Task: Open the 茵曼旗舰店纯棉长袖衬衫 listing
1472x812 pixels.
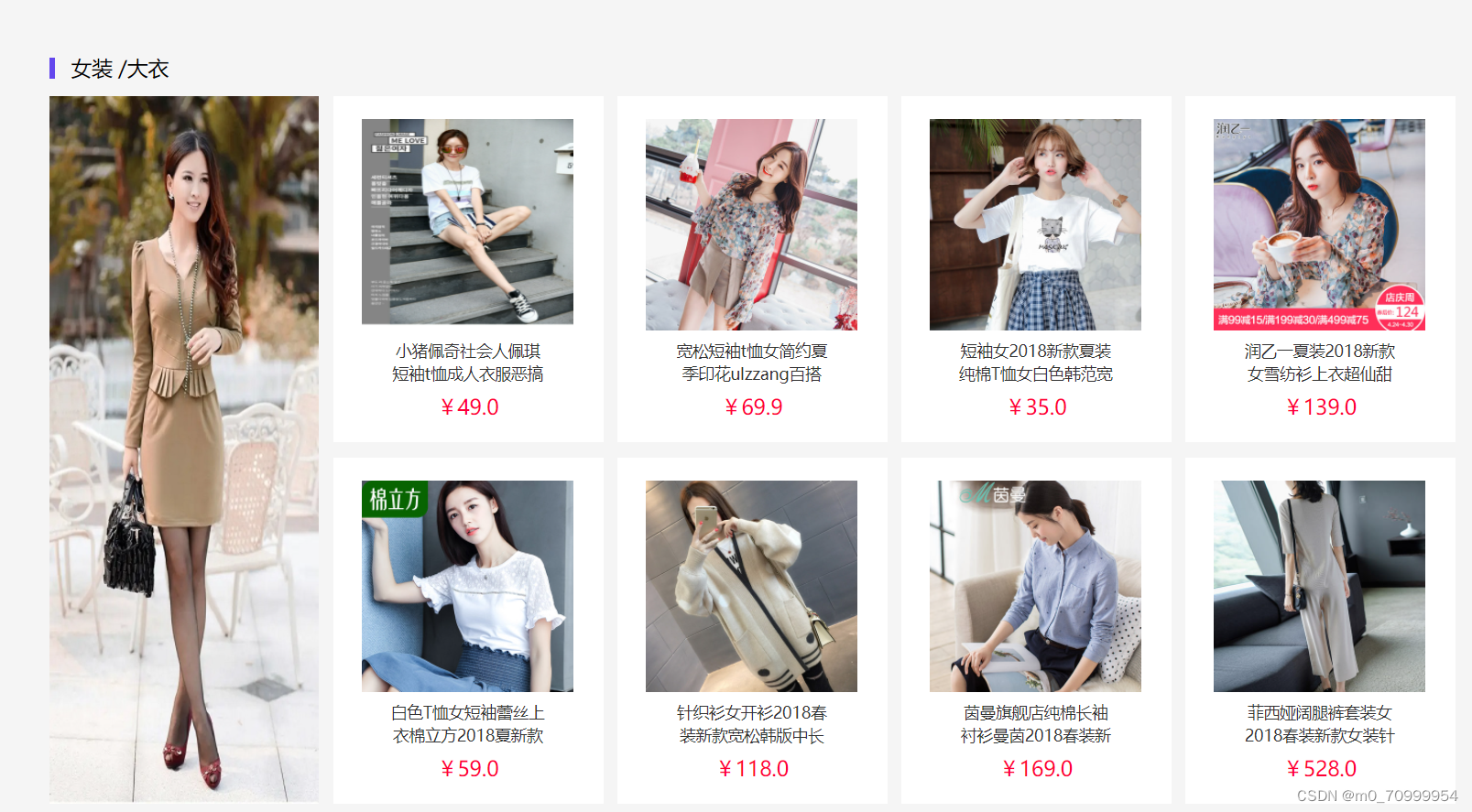Action: click(1036, 631)
